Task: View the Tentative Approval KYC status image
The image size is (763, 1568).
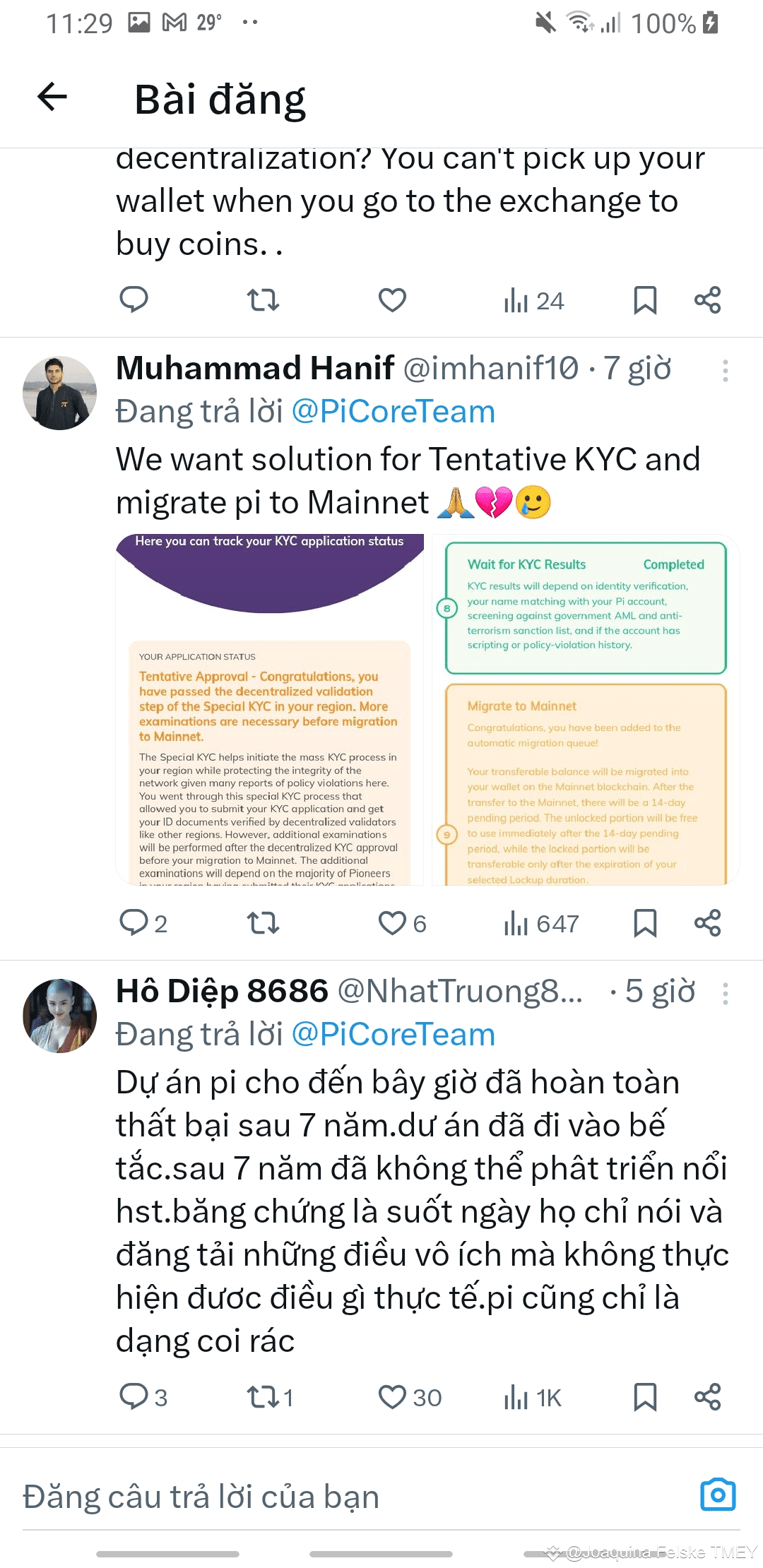Action: coord(269,710)
